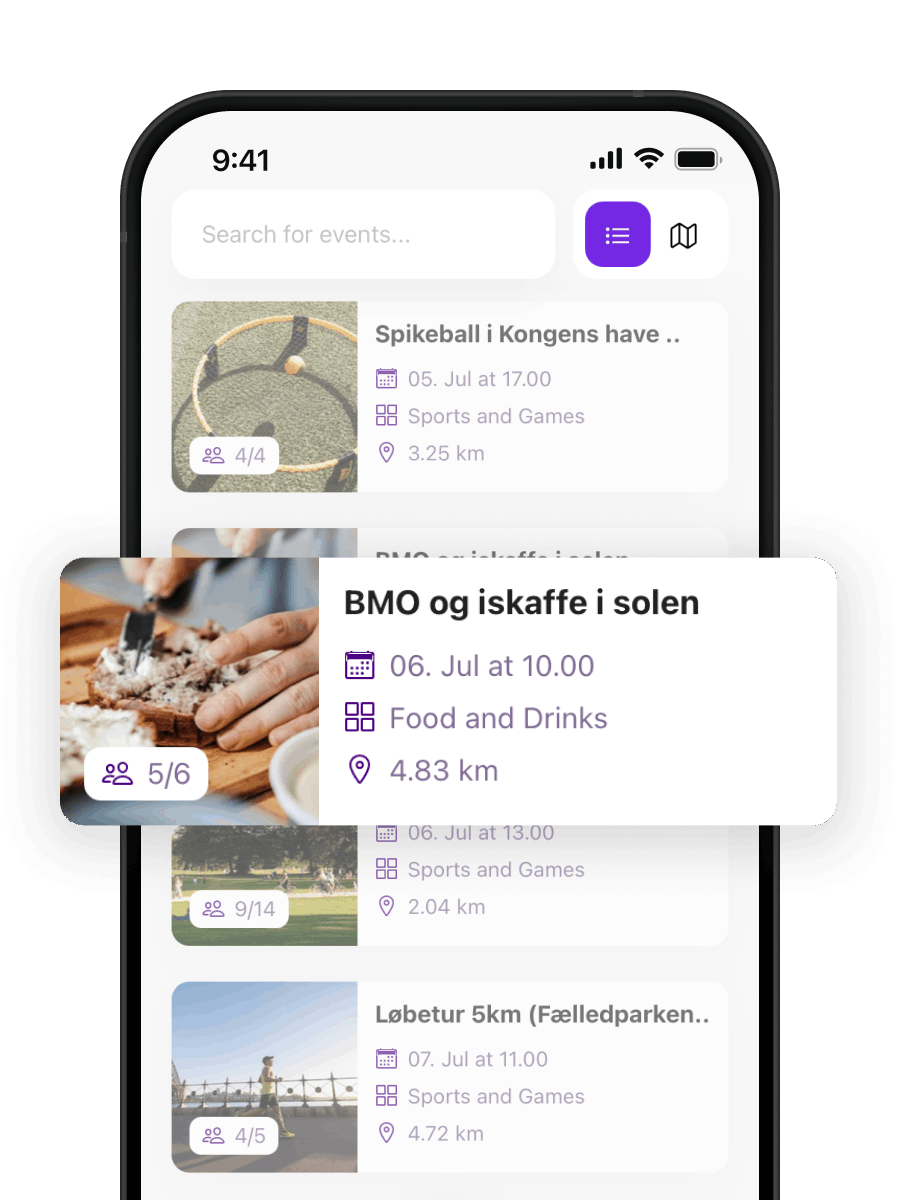Click the participants icon in the 4/4 badge
The height and width of the screenshot is (1200, 900).
pos(212,455)
